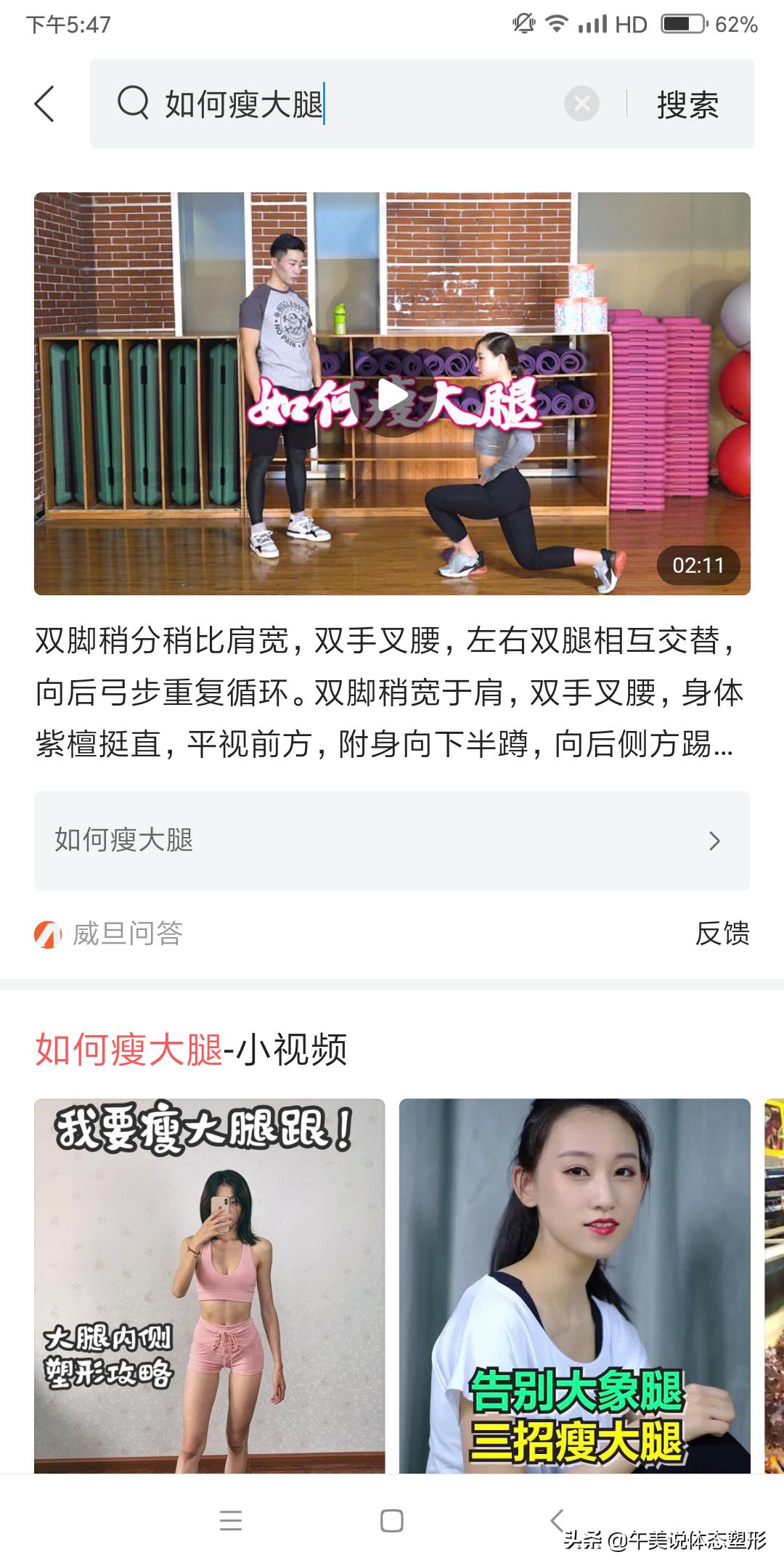Tap the back arrow at top left
Image resolution: width=784 pixels, height=1568 pixels.
point(45,104)
